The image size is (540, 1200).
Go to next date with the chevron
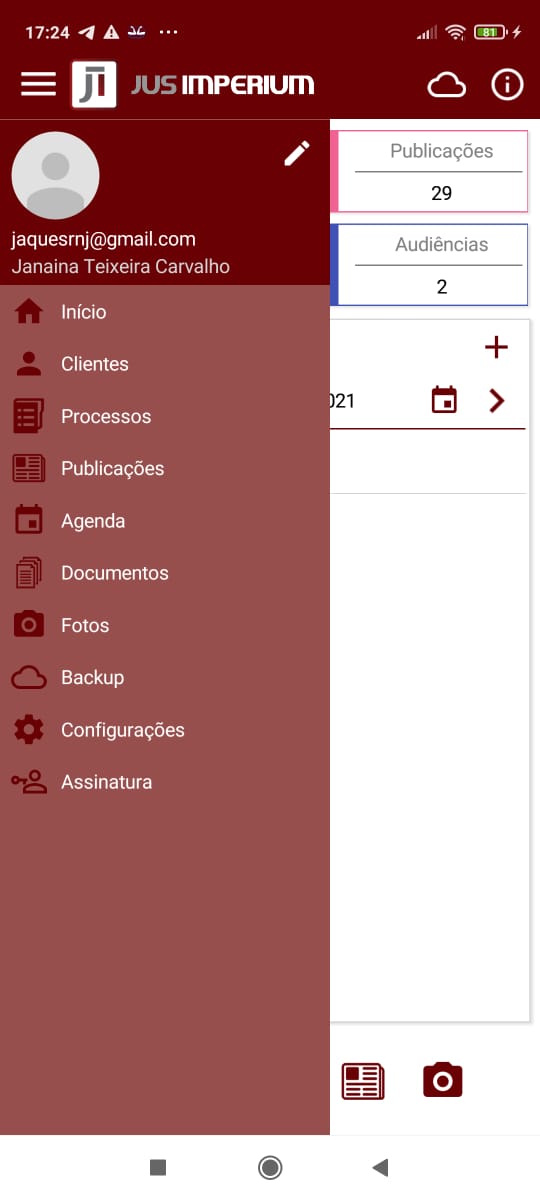497,400
